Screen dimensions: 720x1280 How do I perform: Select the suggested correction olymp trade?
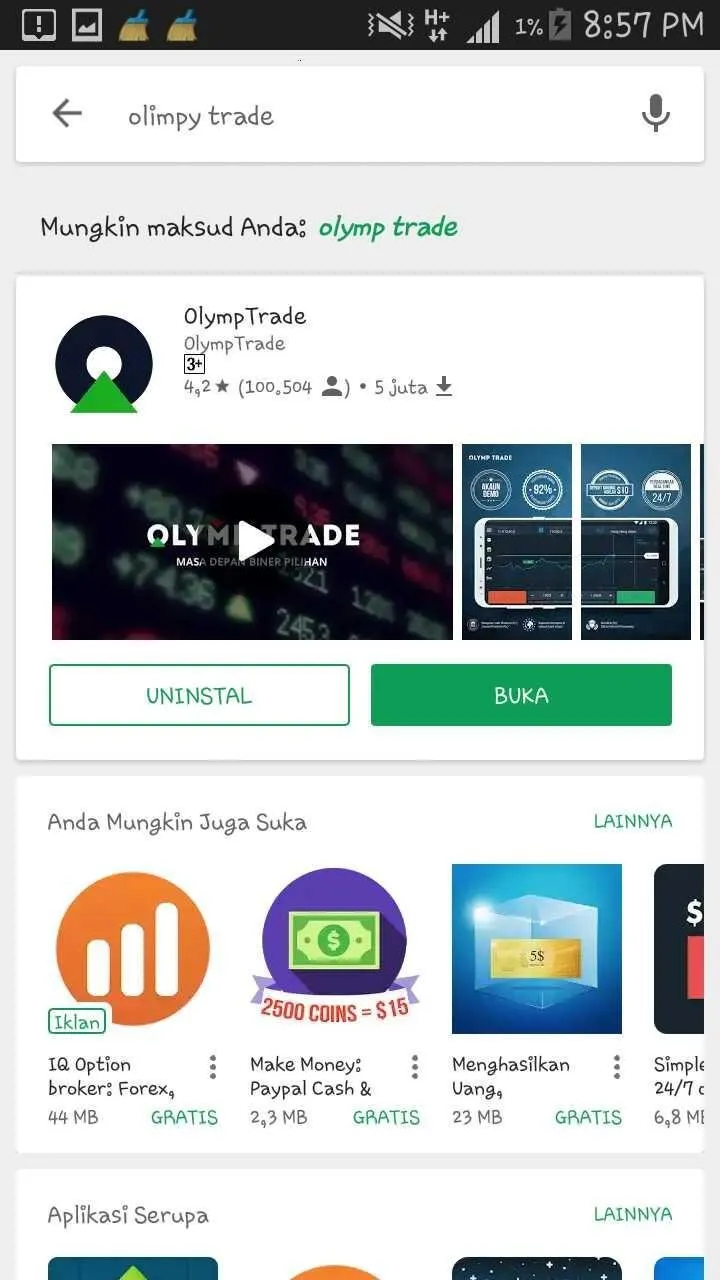point(388,227)
